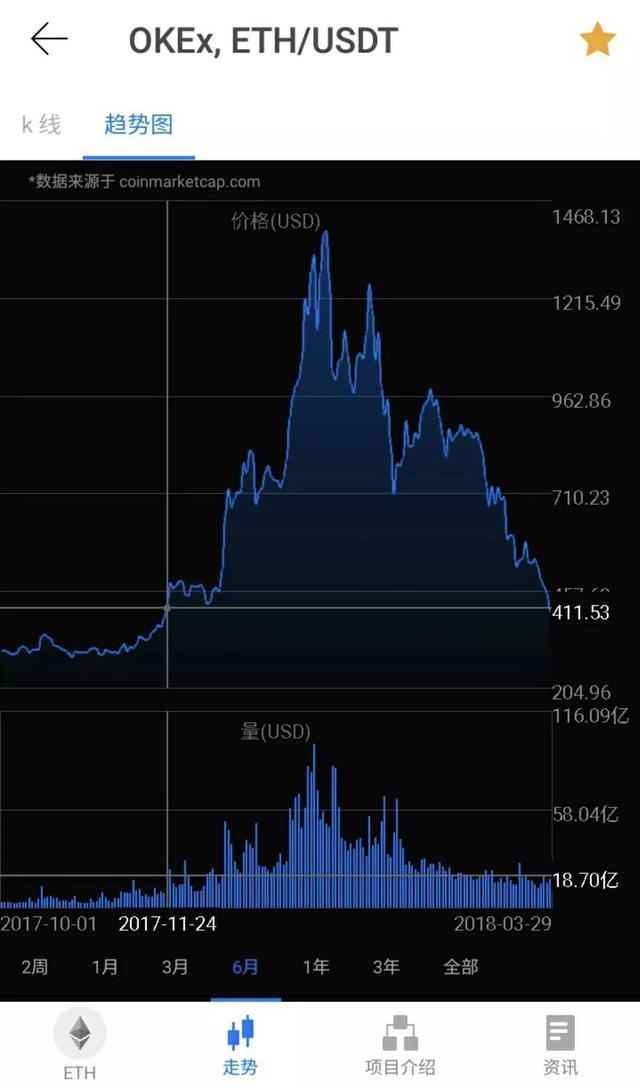Show the 1年 chart range

pyautogui.click(x=316, y=967)
